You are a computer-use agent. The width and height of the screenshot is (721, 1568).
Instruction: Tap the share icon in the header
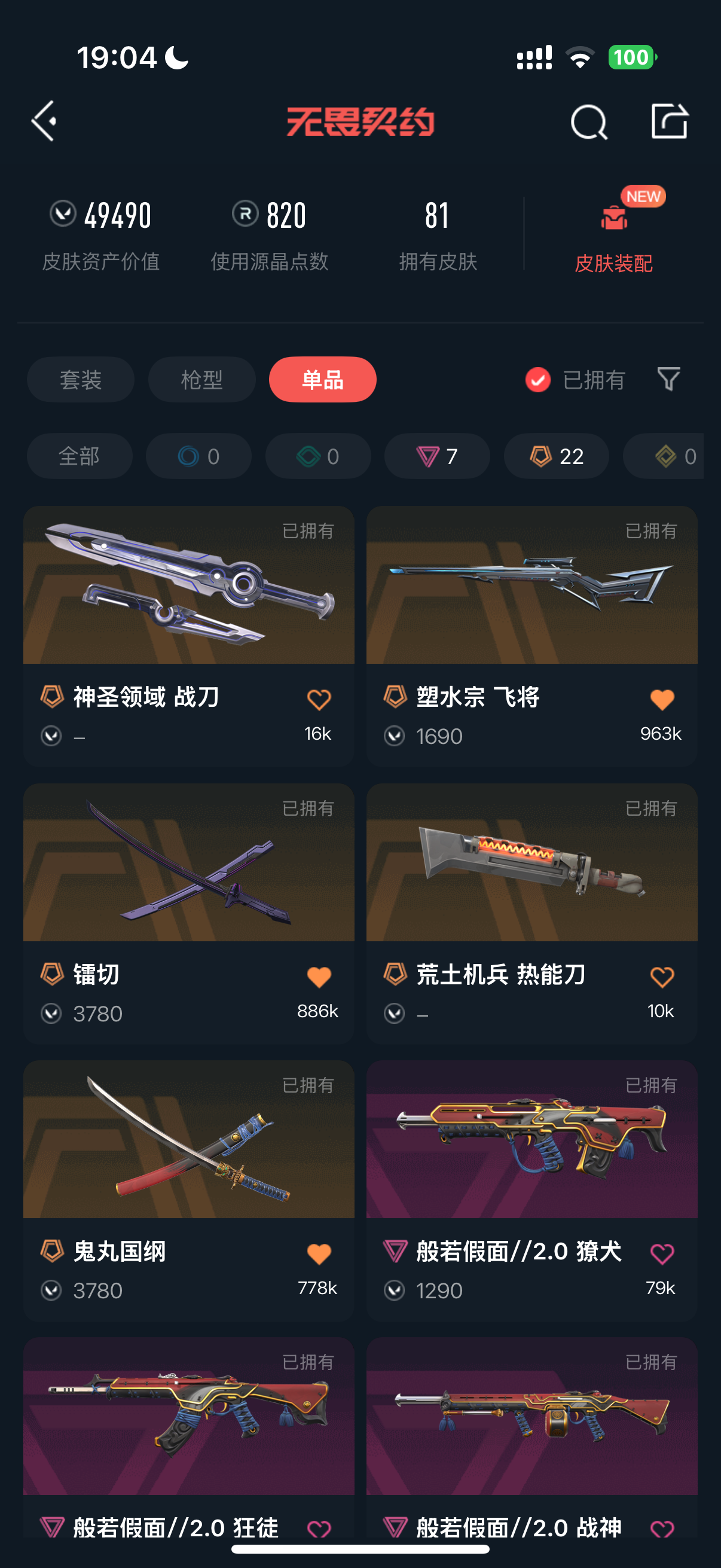point(668,121)
